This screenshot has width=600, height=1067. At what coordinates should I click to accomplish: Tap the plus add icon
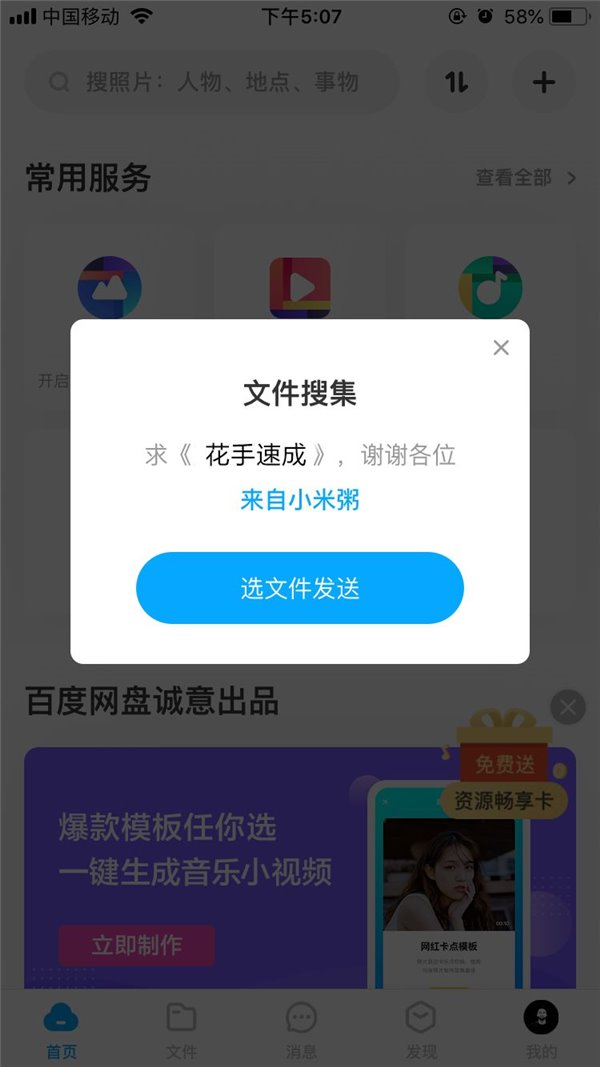(x=544, y=82)
